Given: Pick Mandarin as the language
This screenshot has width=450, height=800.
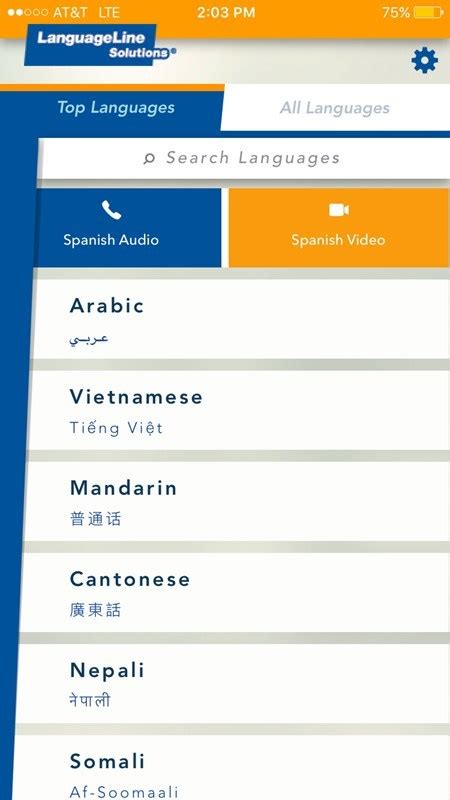Looking at the screenshot, I should (x=236, y=501).
